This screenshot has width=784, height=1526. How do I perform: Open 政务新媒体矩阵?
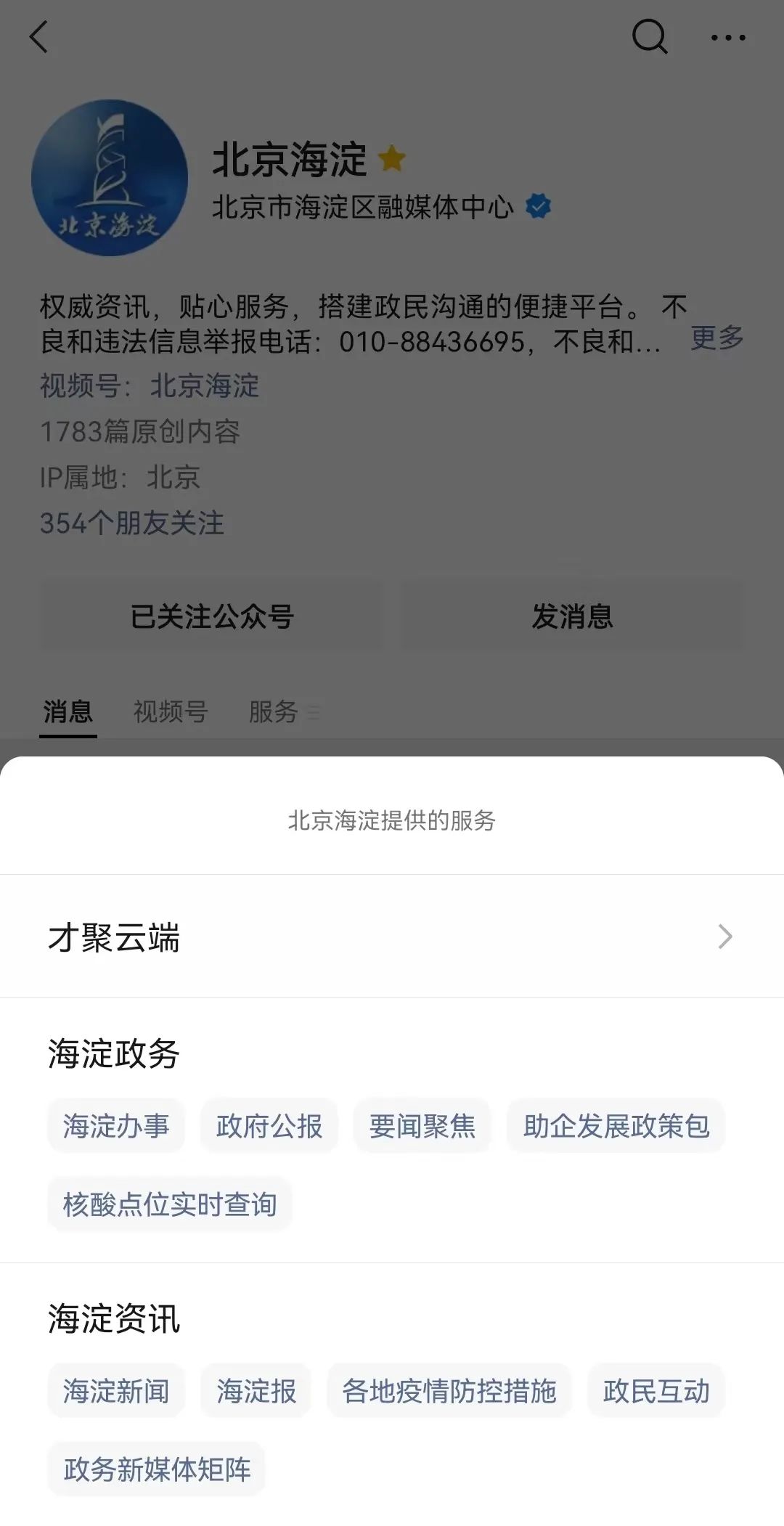click(x=157, y=1469)
